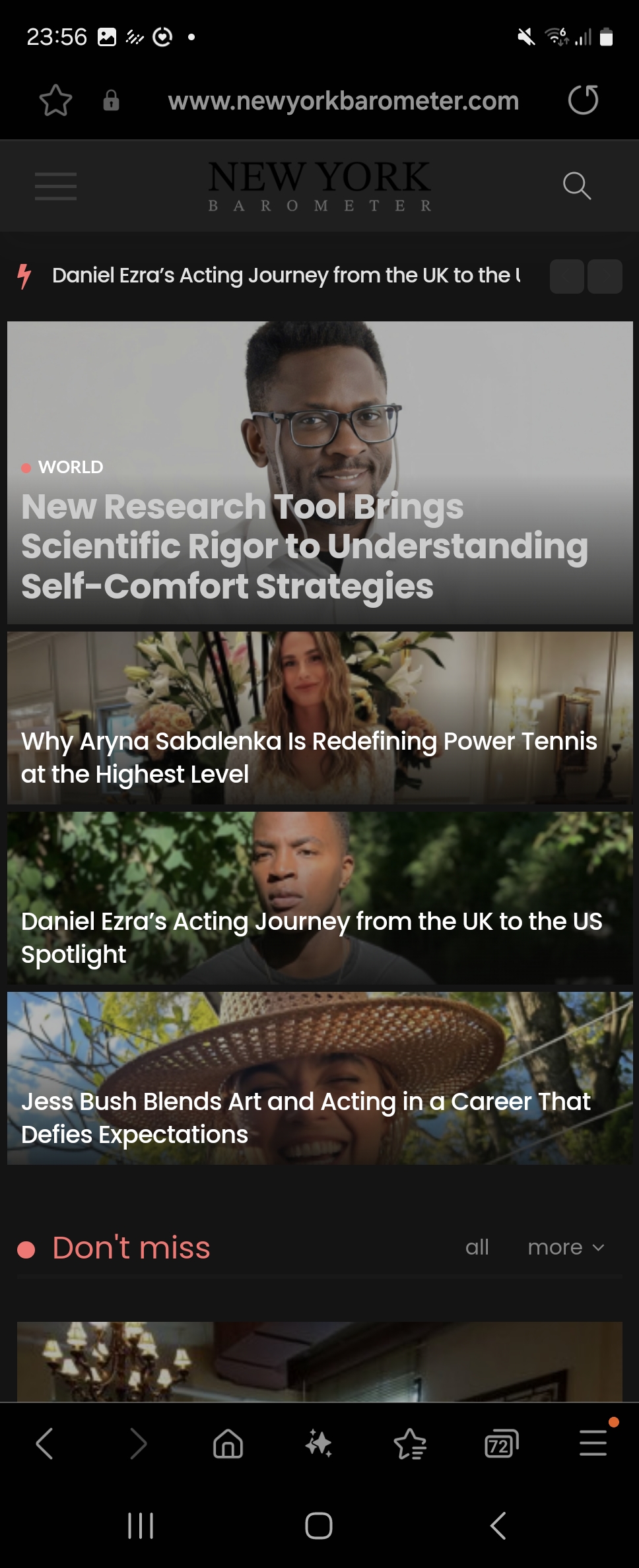Screen dimensions: 639x1568
Task: Open the Self-Comfort Strategies research article
Action: pyautogui.click(x=304, y=546)
